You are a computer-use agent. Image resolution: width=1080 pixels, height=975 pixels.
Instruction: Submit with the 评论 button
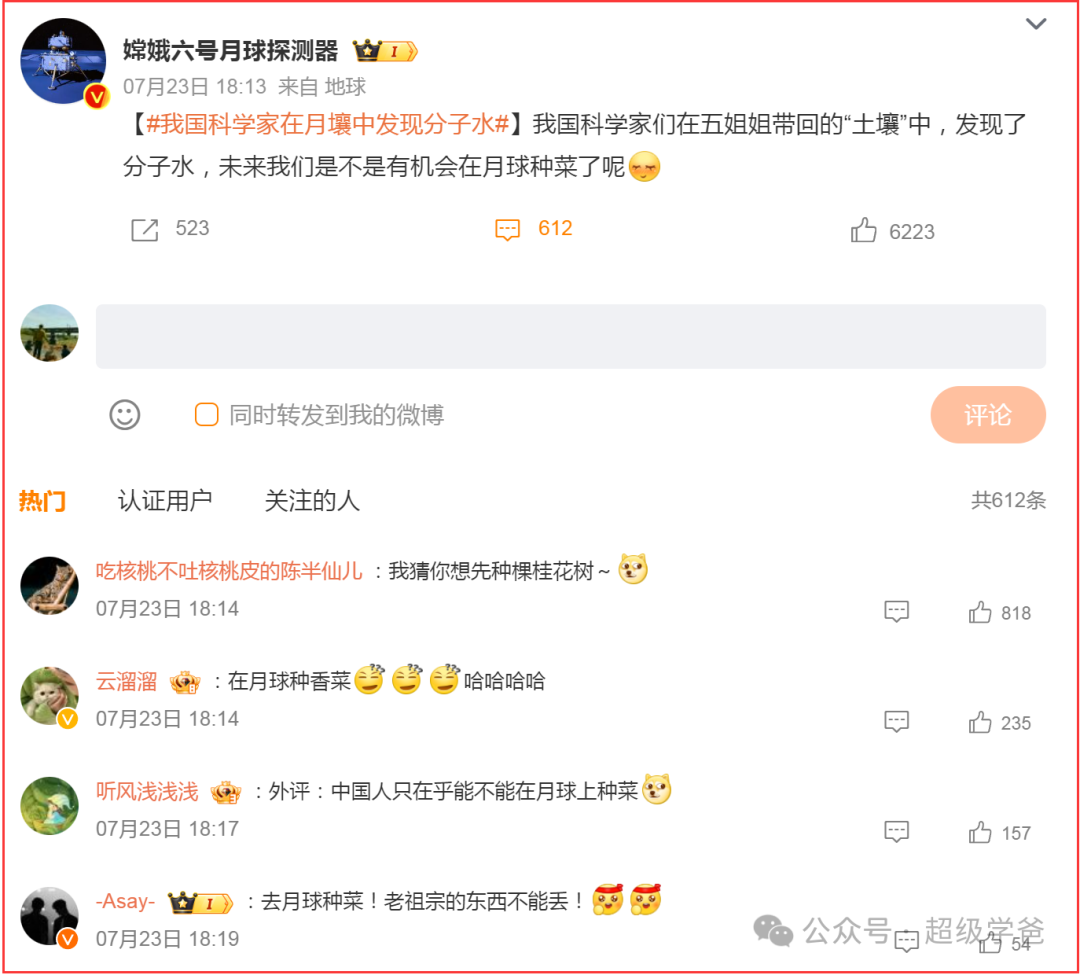pos(987,415)
